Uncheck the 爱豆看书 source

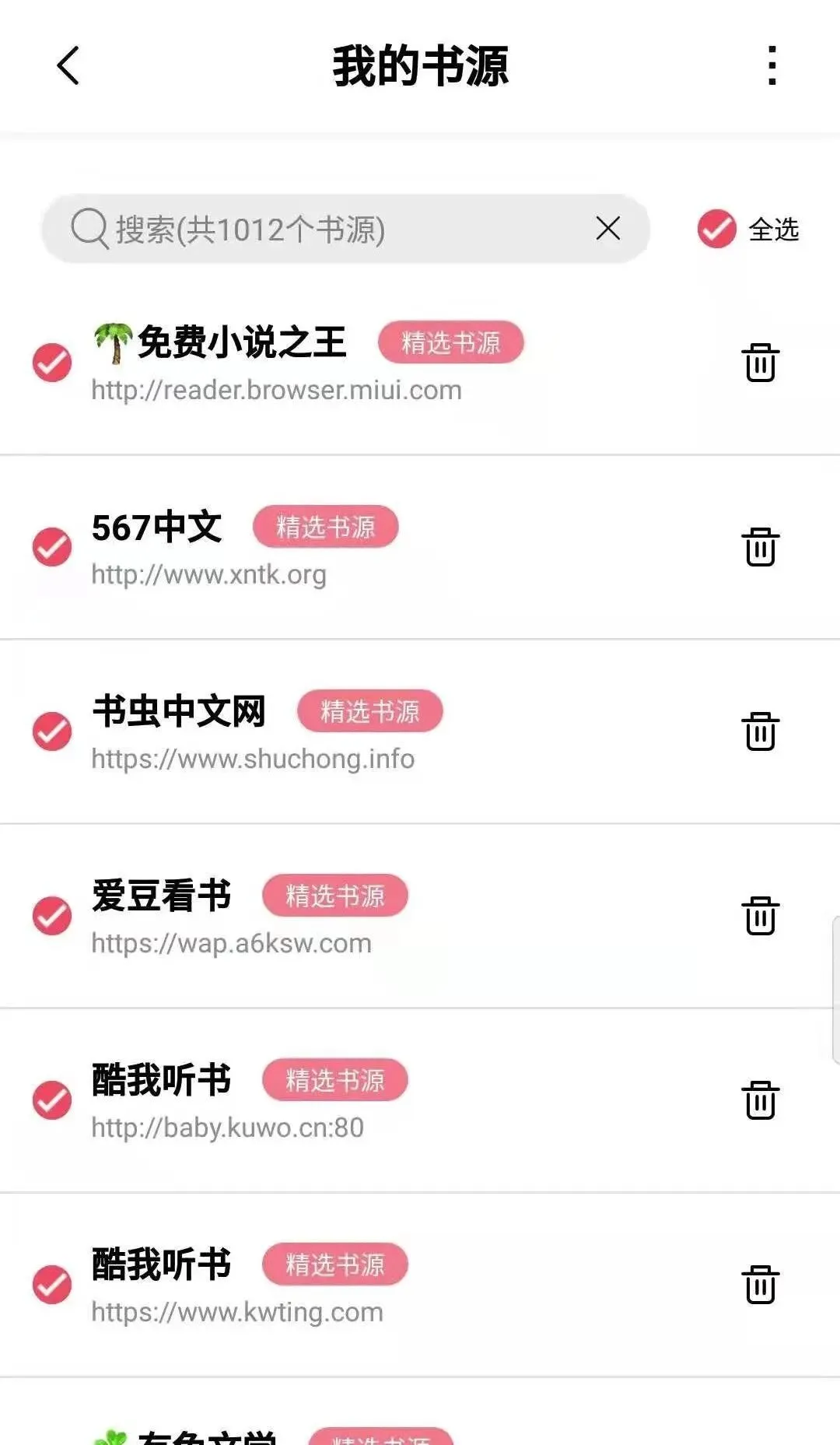click(52, 916)
